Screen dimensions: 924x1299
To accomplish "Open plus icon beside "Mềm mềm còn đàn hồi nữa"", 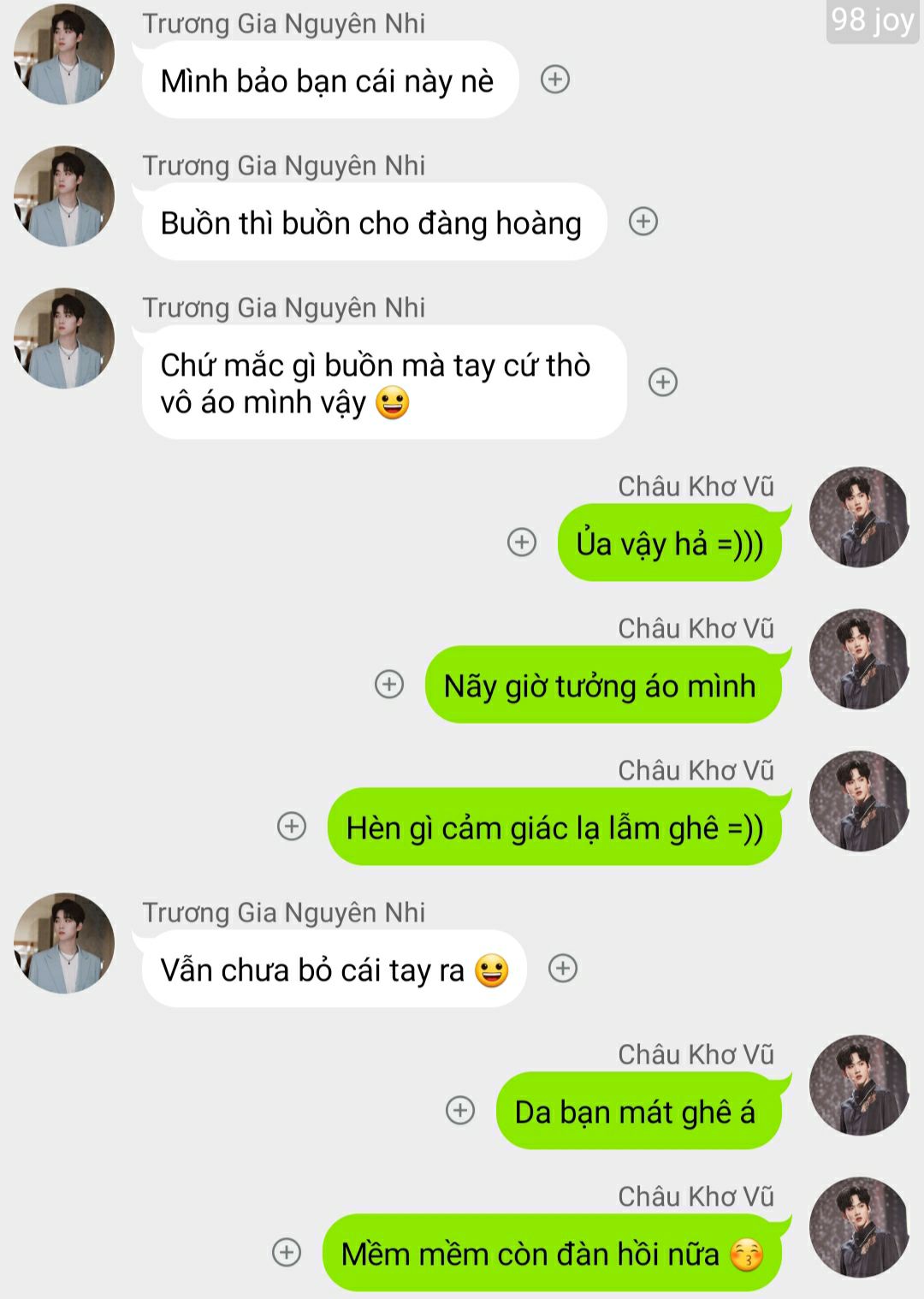I will 287,1252.
